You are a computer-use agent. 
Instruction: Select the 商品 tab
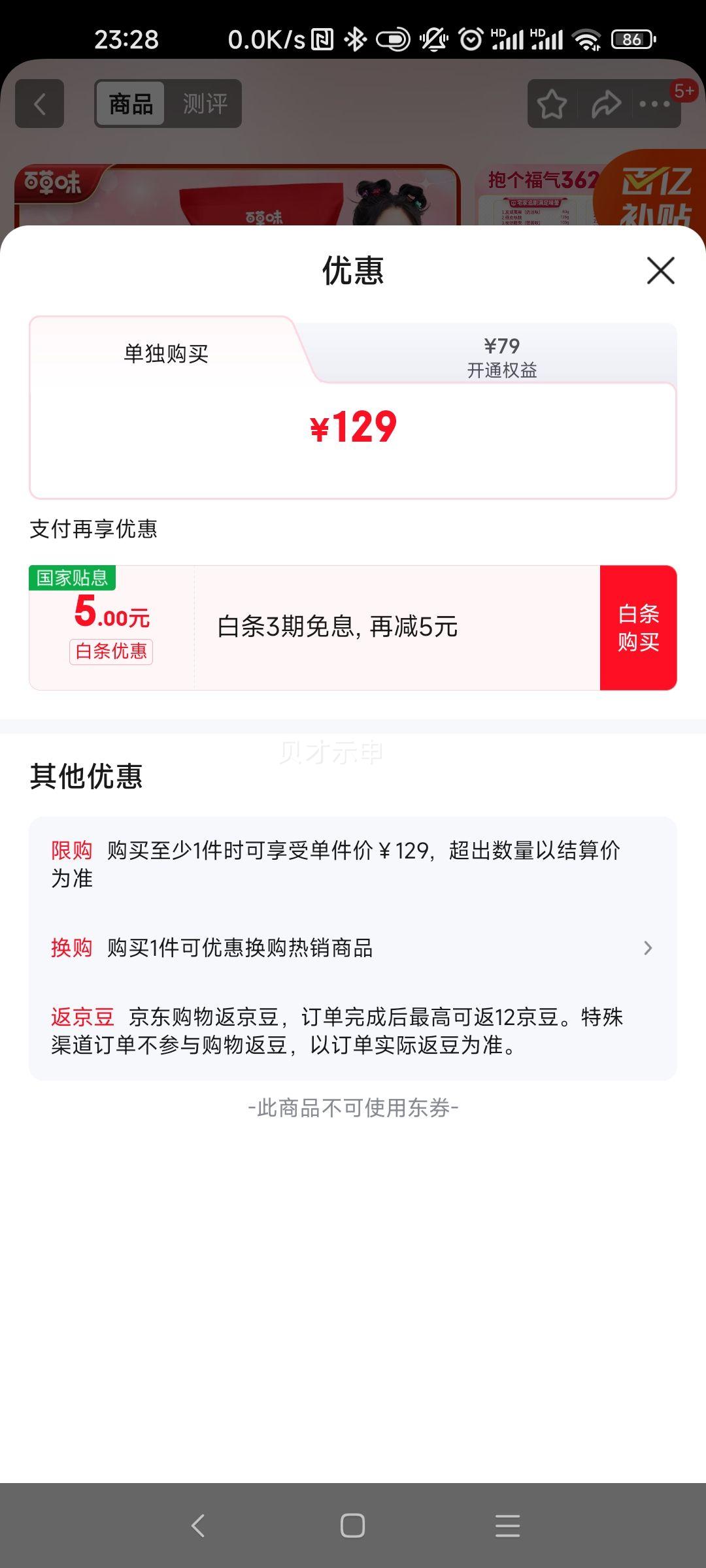tap(129, 103)
